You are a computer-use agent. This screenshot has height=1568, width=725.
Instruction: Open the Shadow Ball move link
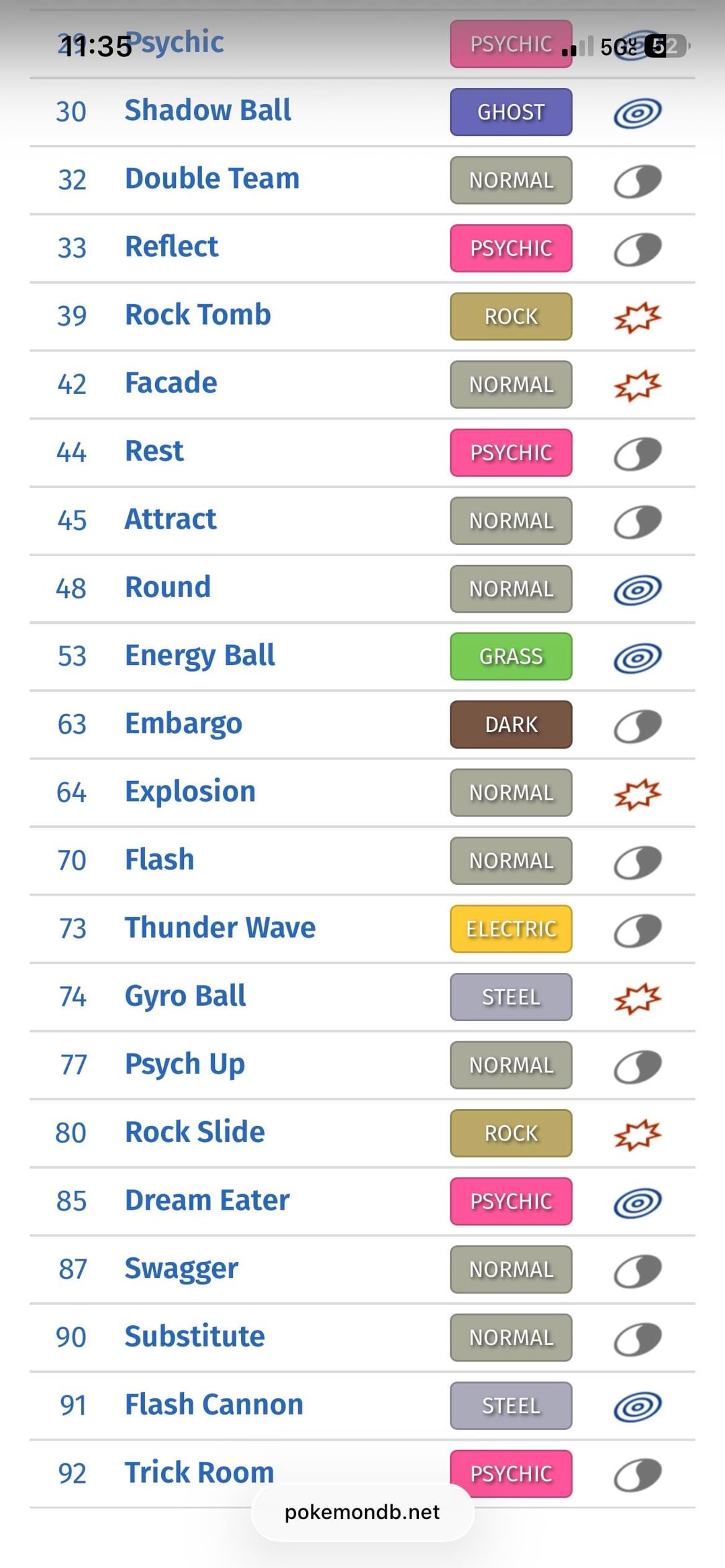(x=207, y=111)
